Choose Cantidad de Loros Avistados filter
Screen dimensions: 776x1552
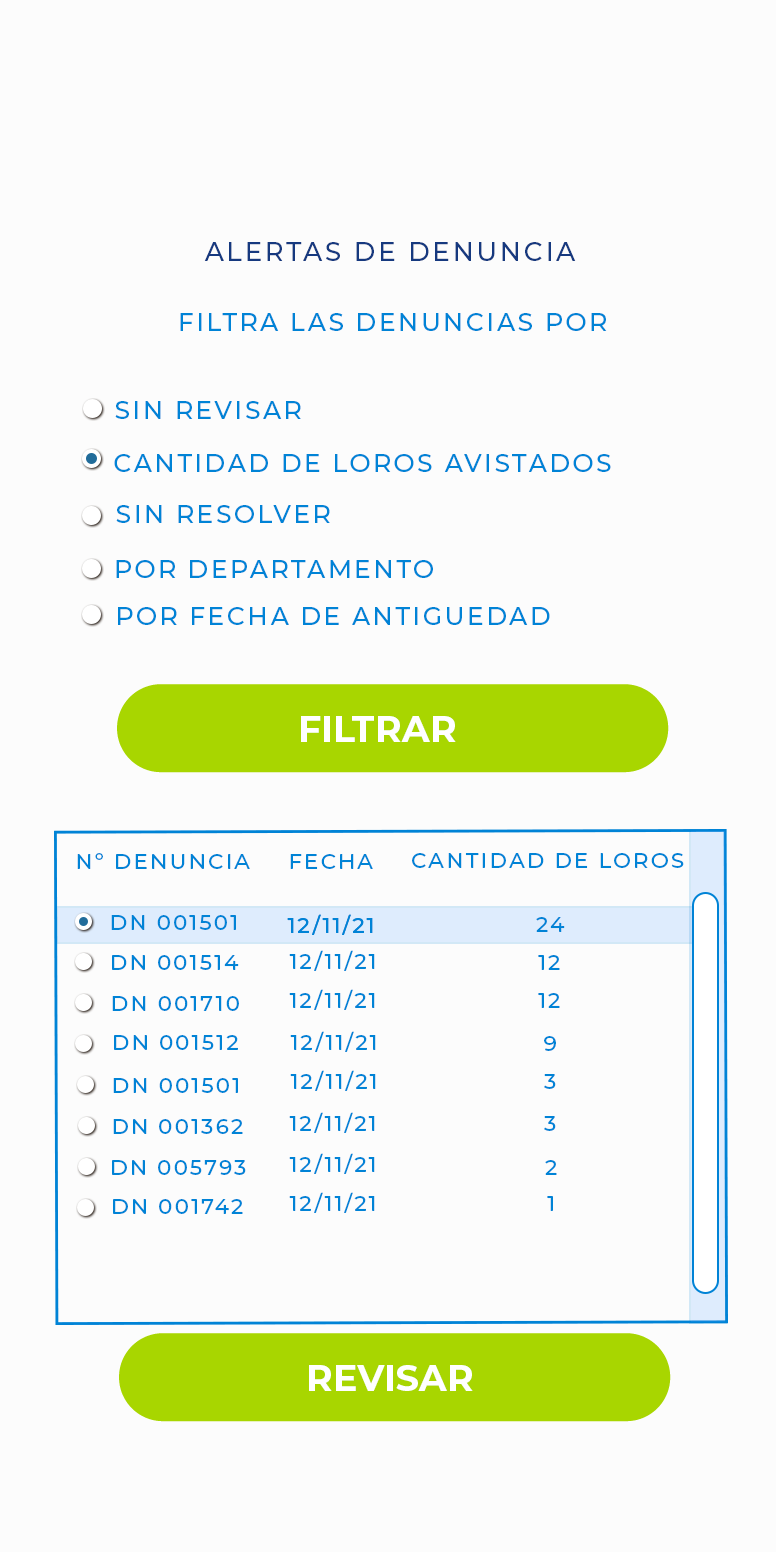click(x=93, y=460)
